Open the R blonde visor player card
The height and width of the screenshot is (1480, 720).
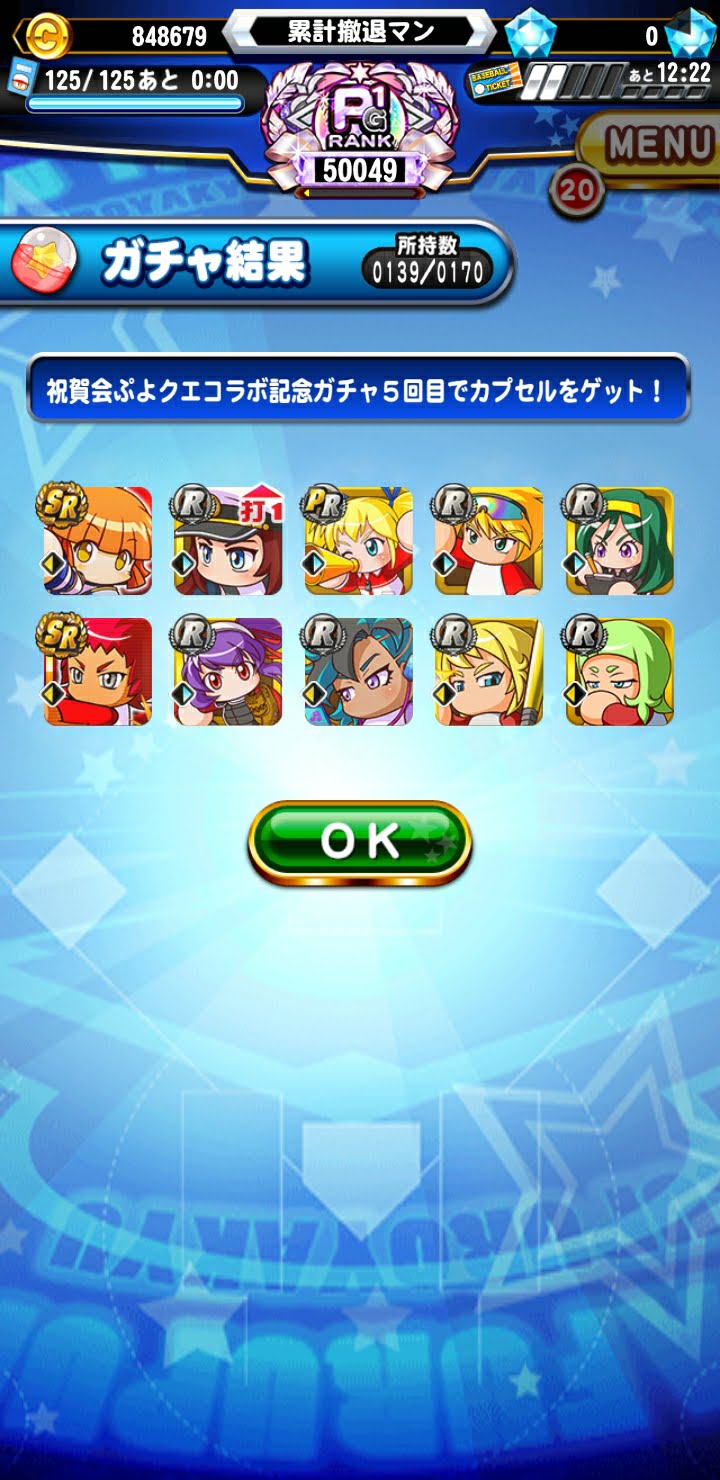coord(489,541)
